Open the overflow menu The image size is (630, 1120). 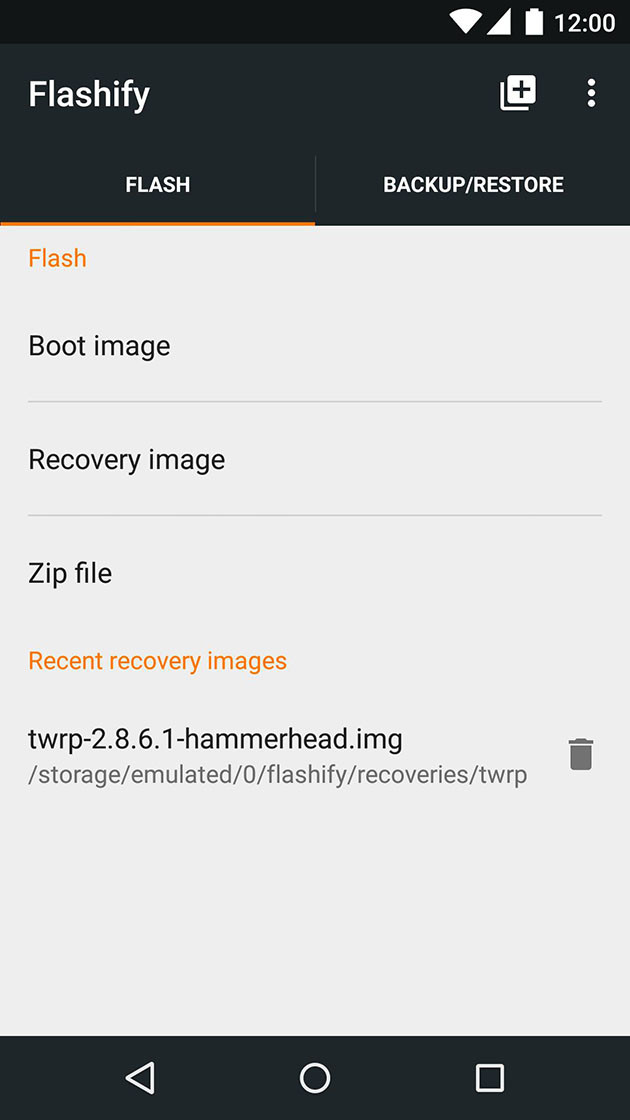pos(591,93)
